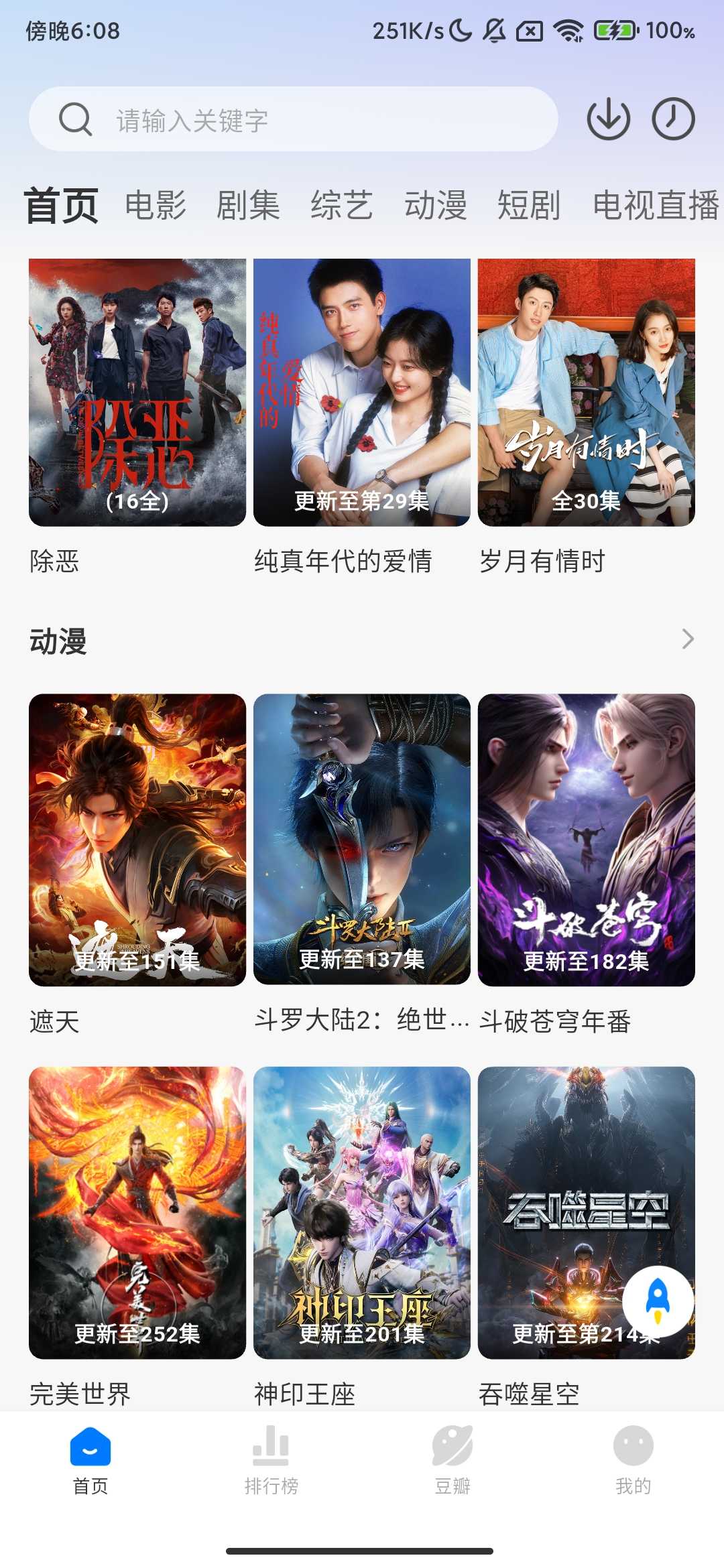Image resolution: width=724 pixels, height=1568 pixels.
Task: Open the 完美世界 anime card
Action: click(x=137, y=1213)
